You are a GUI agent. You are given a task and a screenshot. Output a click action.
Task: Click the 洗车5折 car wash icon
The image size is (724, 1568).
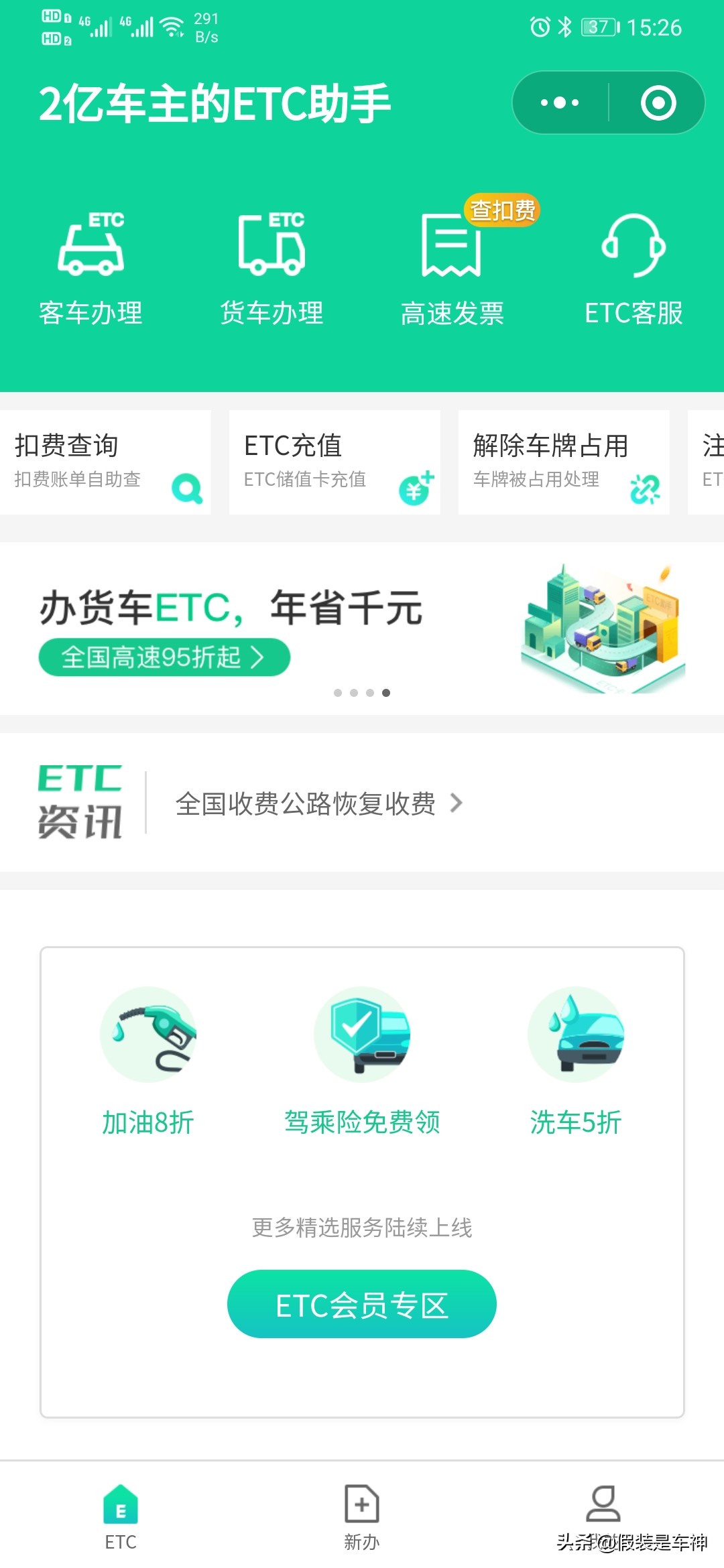[x=578, y=1035]
